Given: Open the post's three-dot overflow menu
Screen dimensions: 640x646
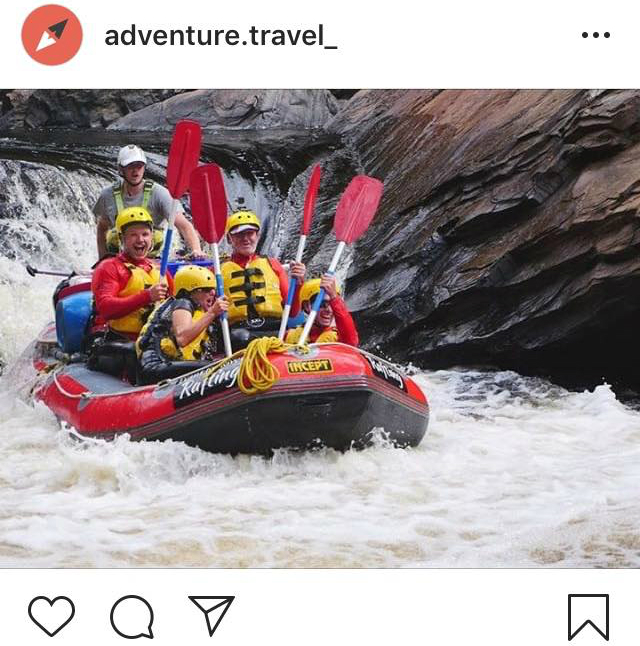Looking at the screenshot, I should 595,35.
